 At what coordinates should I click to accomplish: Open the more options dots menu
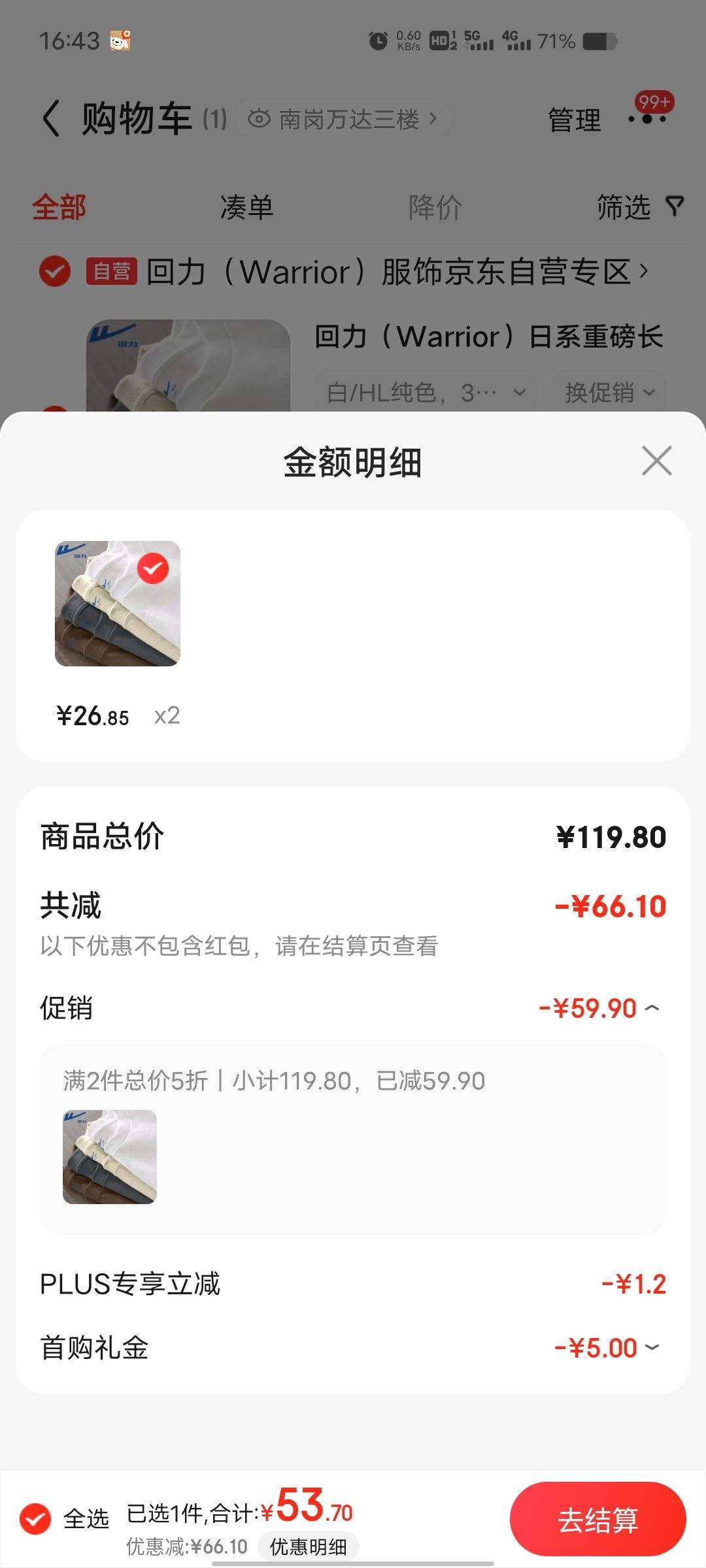pyautogui.click(x=647, y=120)
